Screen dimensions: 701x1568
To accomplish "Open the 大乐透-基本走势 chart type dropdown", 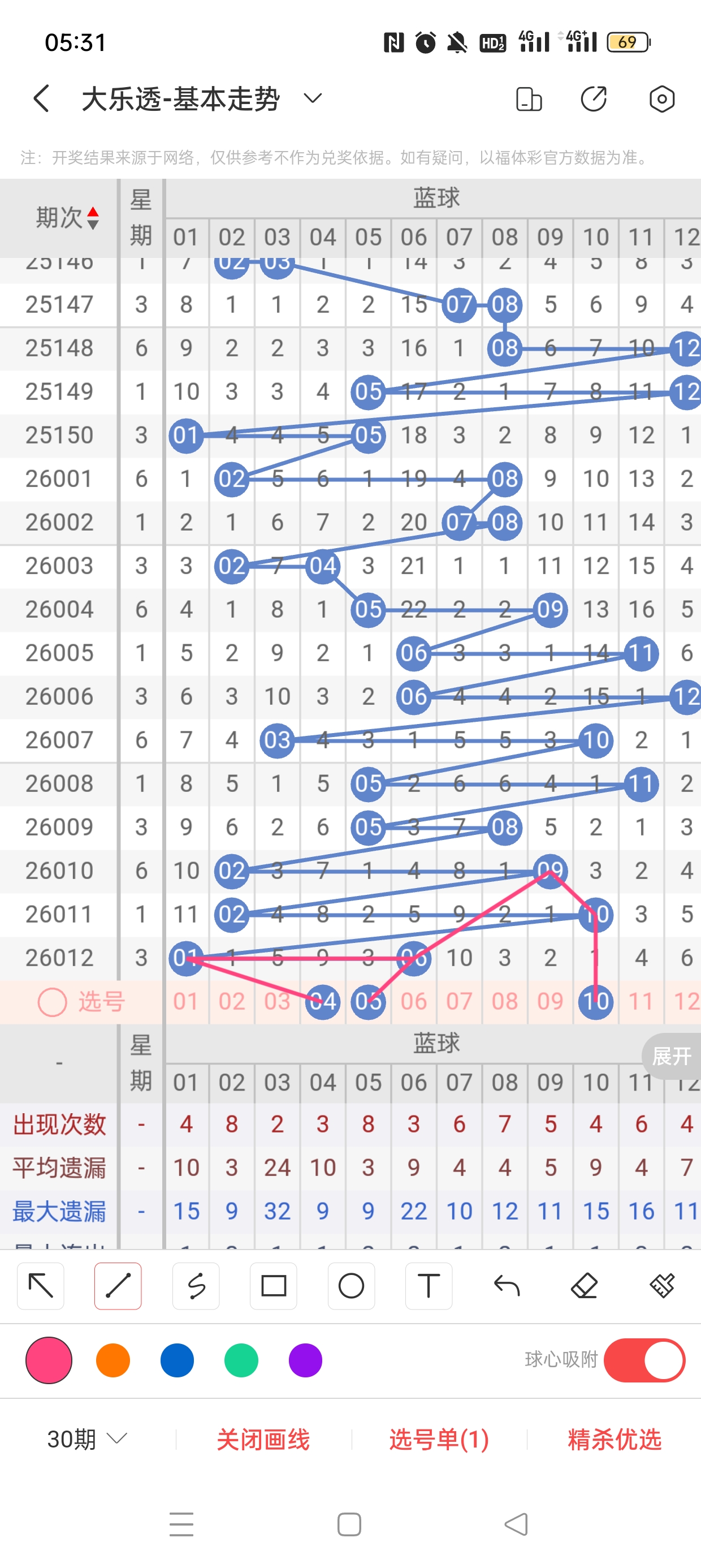I will point(312,98).
